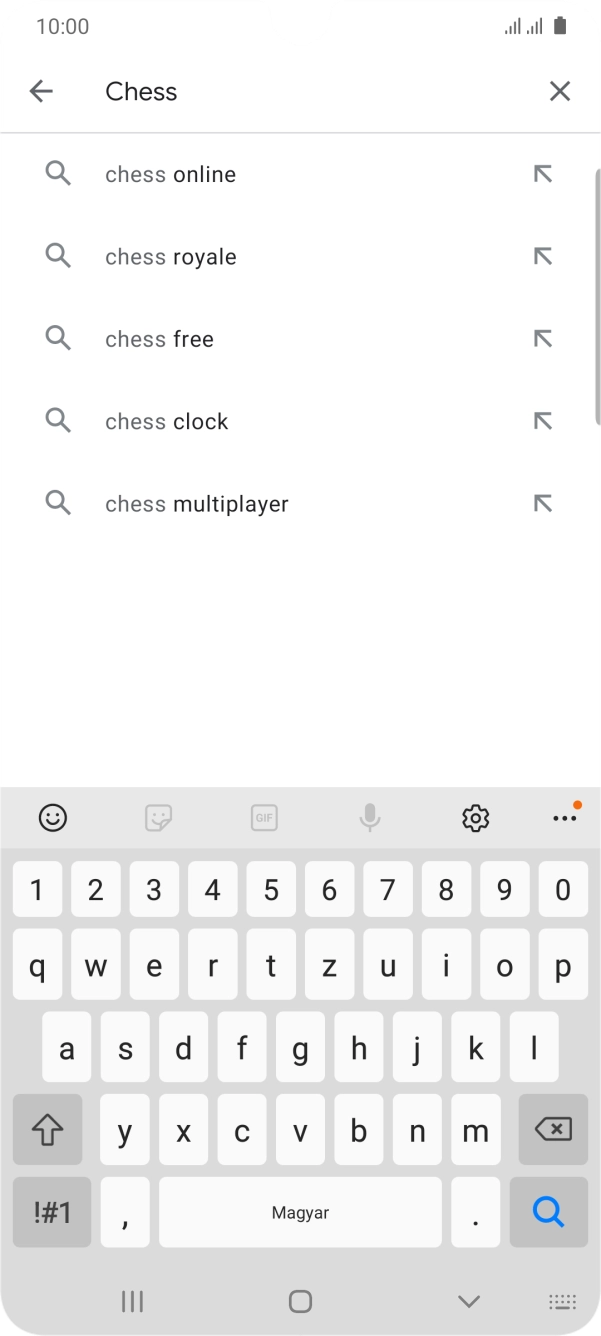
Task: Start voice input with the microphone
Action: (x=370, y=818)
